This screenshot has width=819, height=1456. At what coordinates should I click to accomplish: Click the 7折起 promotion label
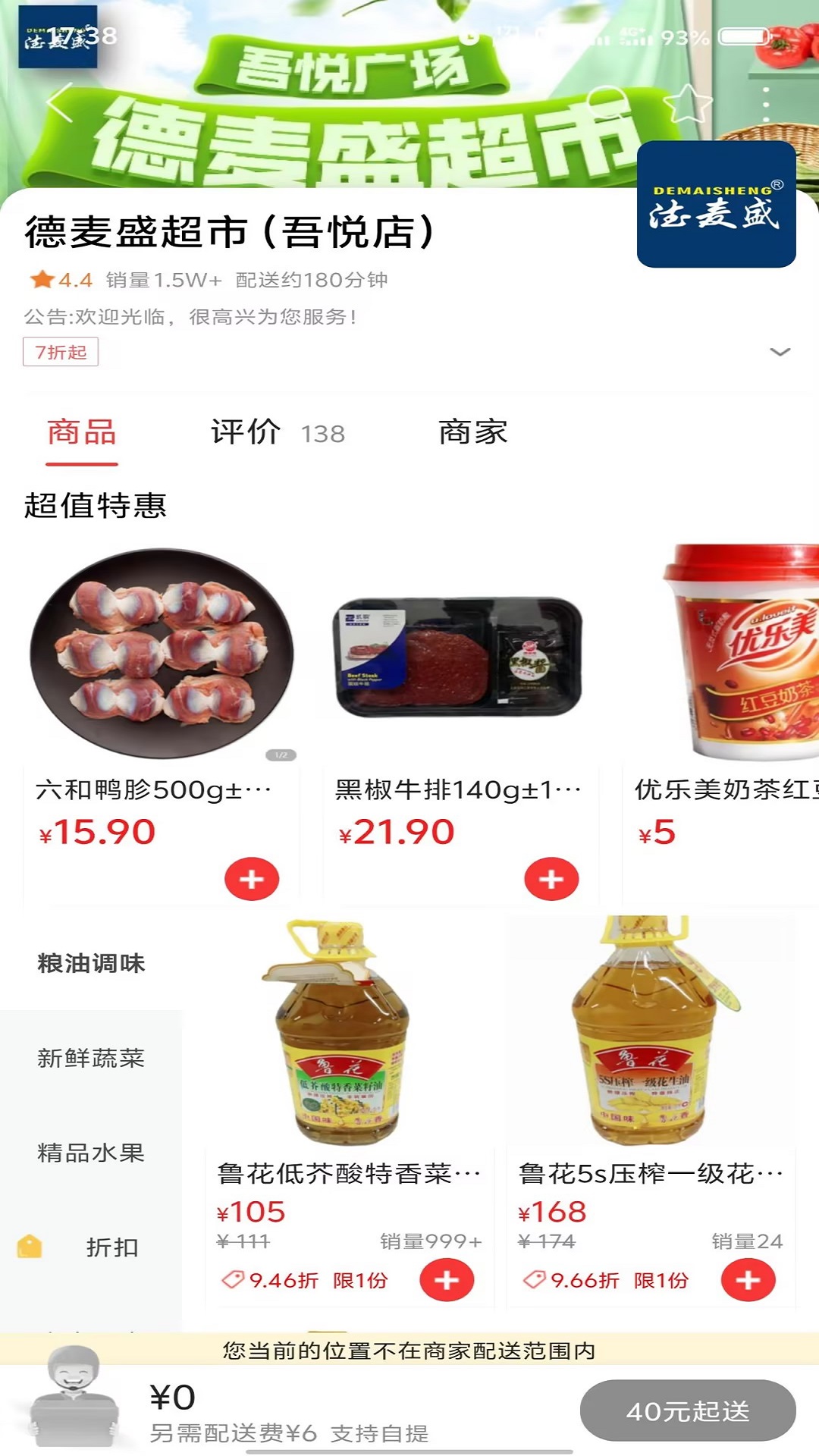click(x=59, y=351)
